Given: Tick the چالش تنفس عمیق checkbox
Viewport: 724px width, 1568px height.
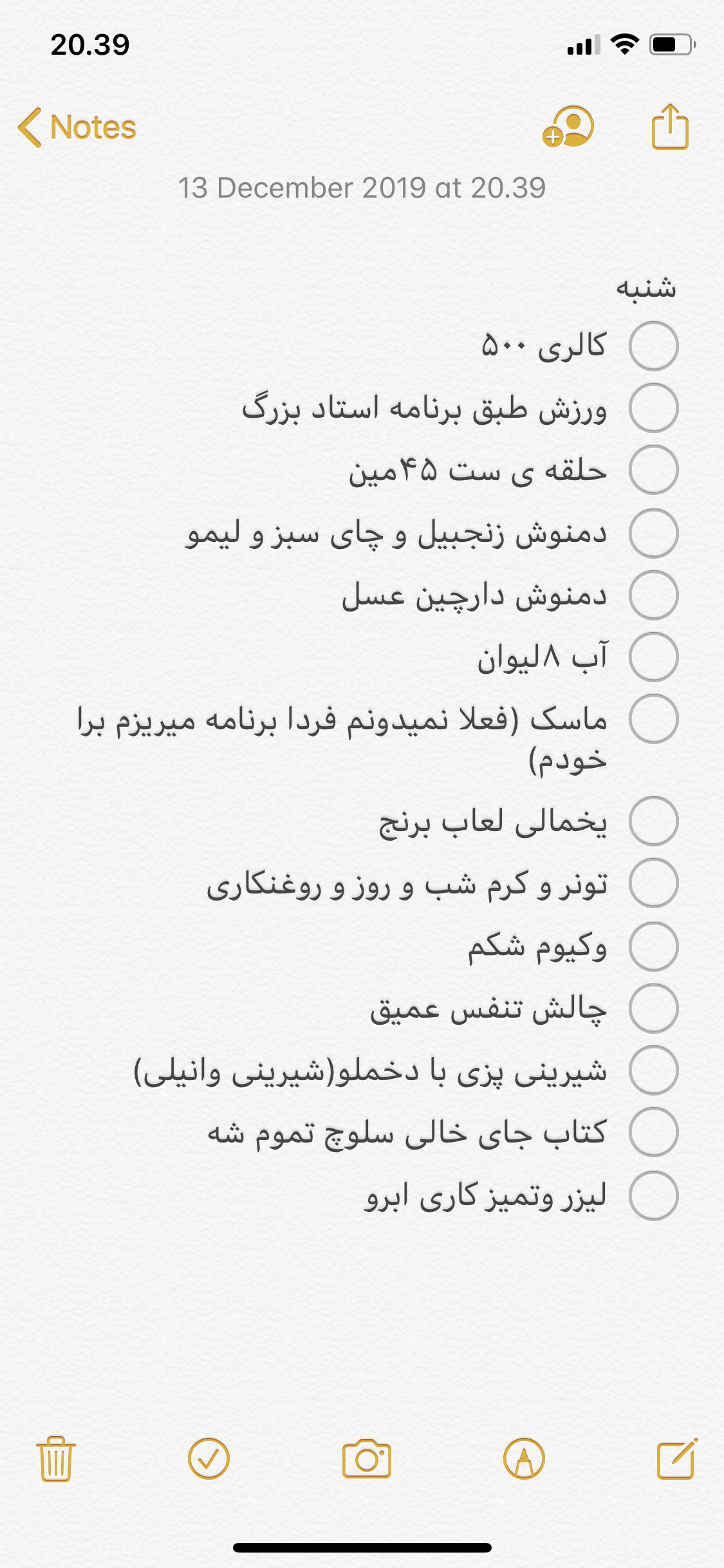Looking at the screenshot, I should click(x=653, y=1009).
